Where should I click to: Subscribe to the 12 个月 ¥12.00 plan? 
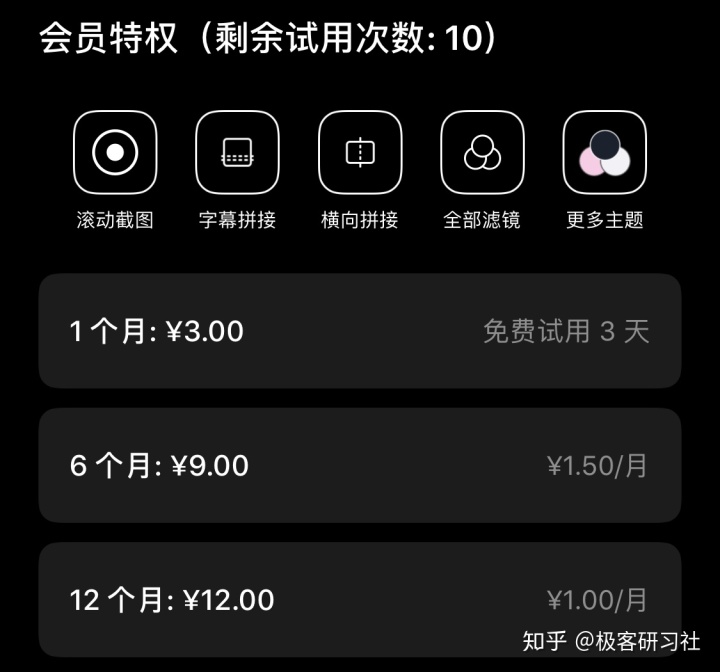[x=360, y=599]
